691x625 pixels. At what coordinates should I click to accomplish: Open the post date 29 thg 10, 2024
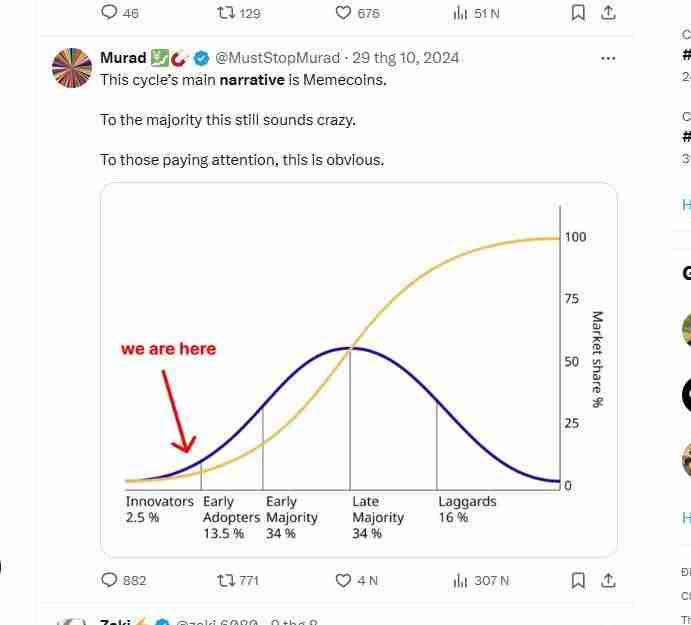[405, 58]
